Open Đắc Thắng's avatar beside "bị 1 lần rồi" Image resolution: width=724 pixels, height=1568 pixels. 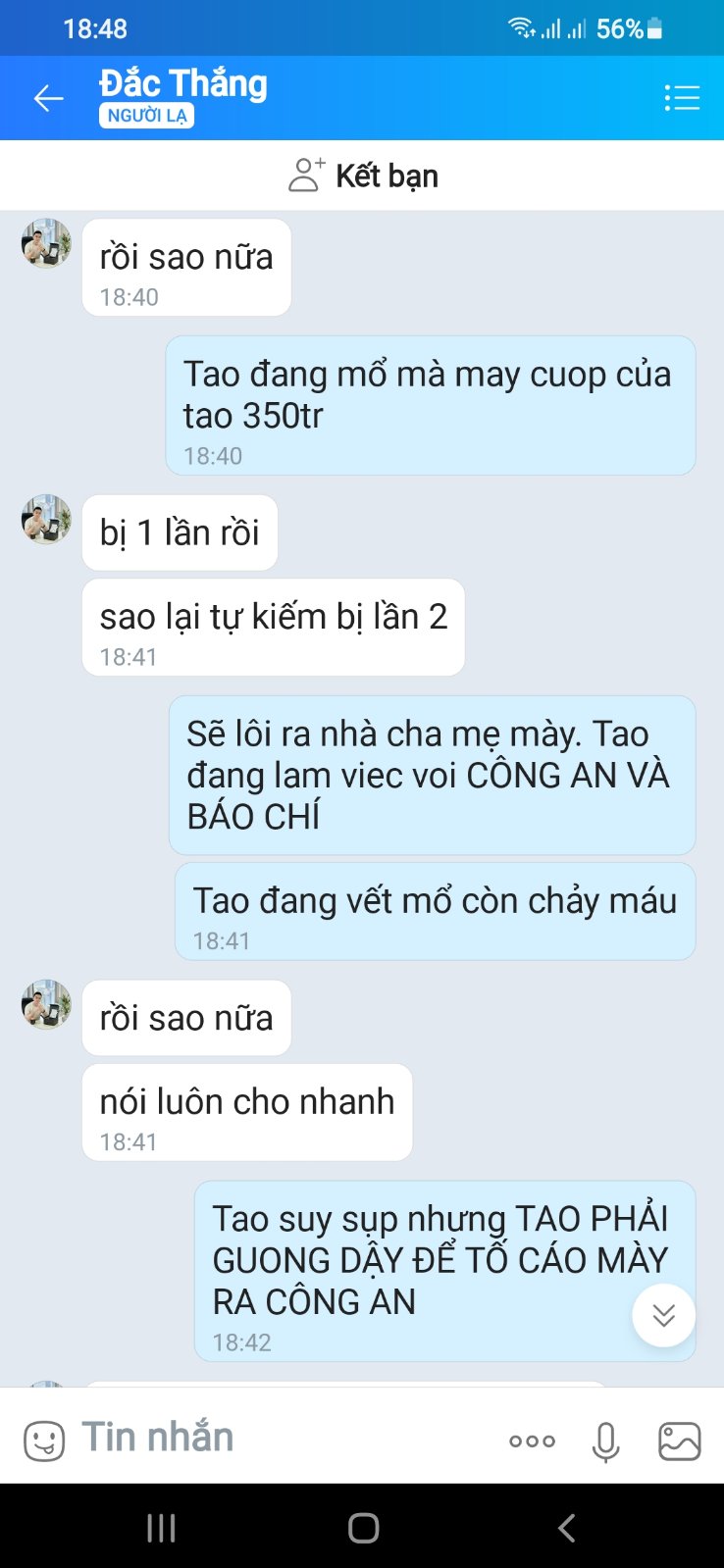coord(46,520)
